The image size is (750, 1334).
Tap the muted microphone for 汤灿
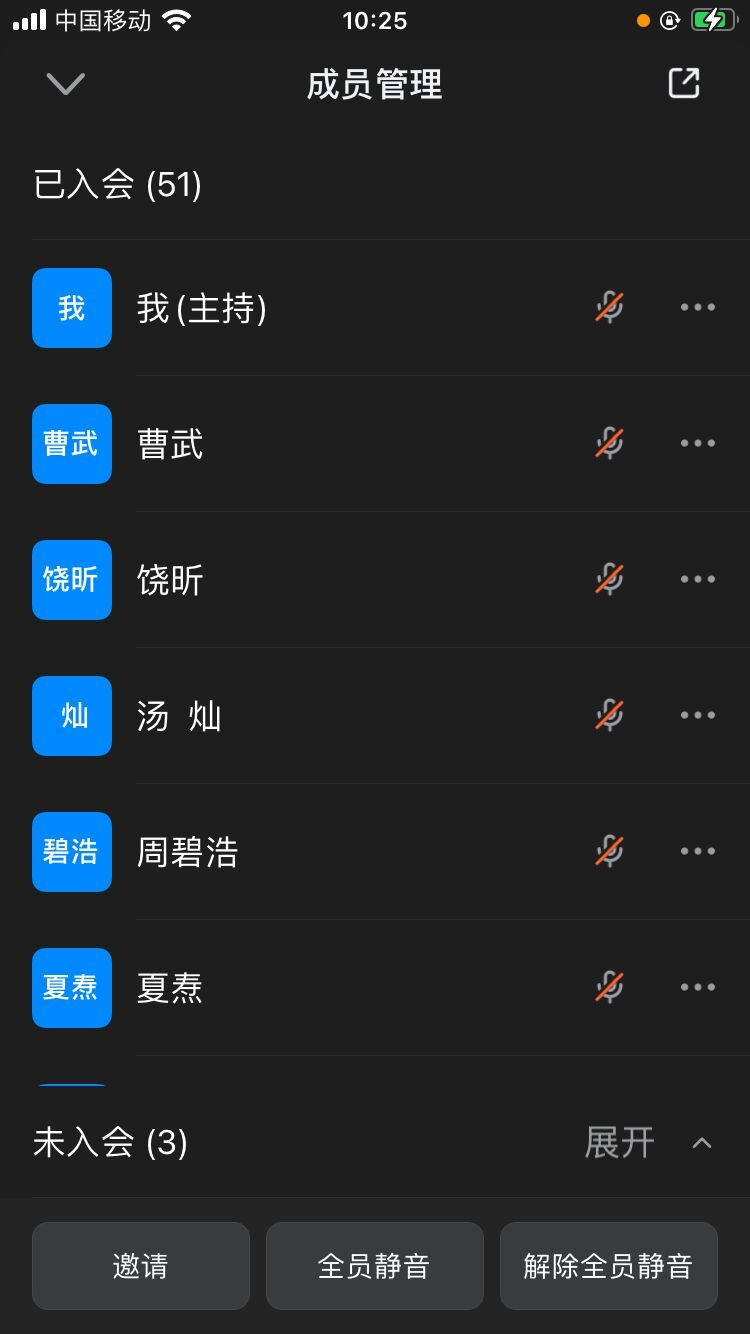609,715
